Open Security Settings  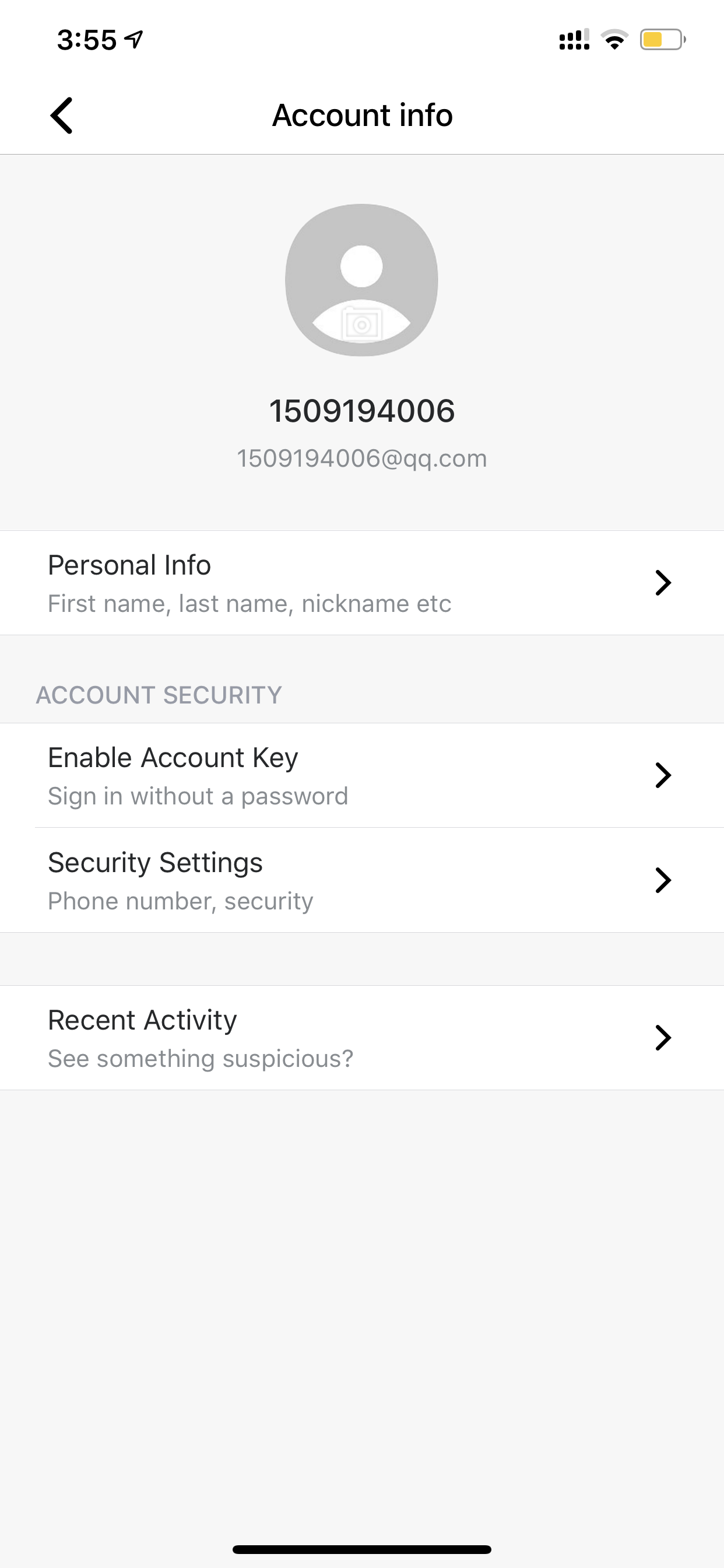(x=362, y=880)
